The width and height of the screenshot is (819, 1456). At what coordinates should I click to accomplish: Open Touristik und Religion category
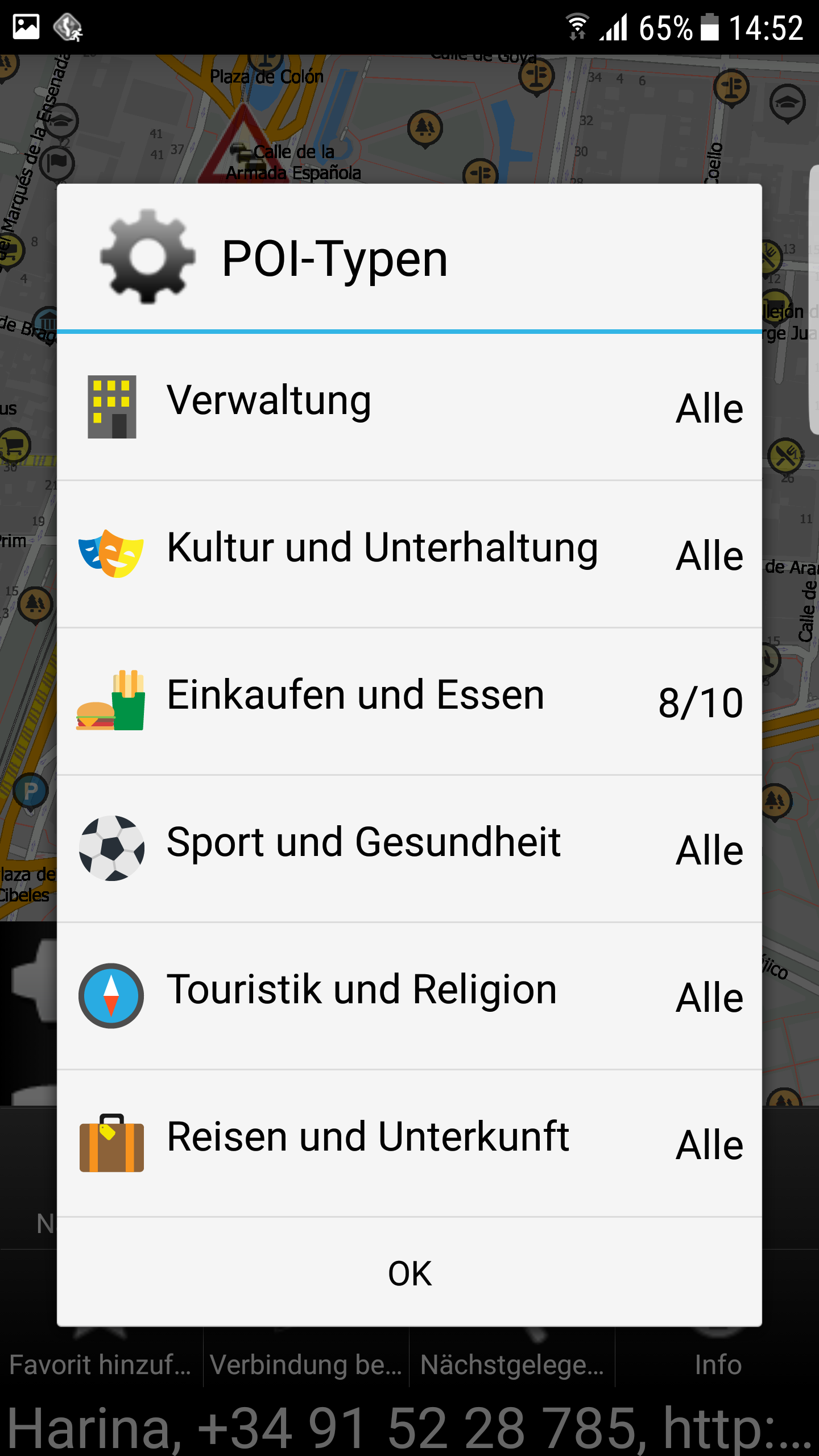pos(409,996)
